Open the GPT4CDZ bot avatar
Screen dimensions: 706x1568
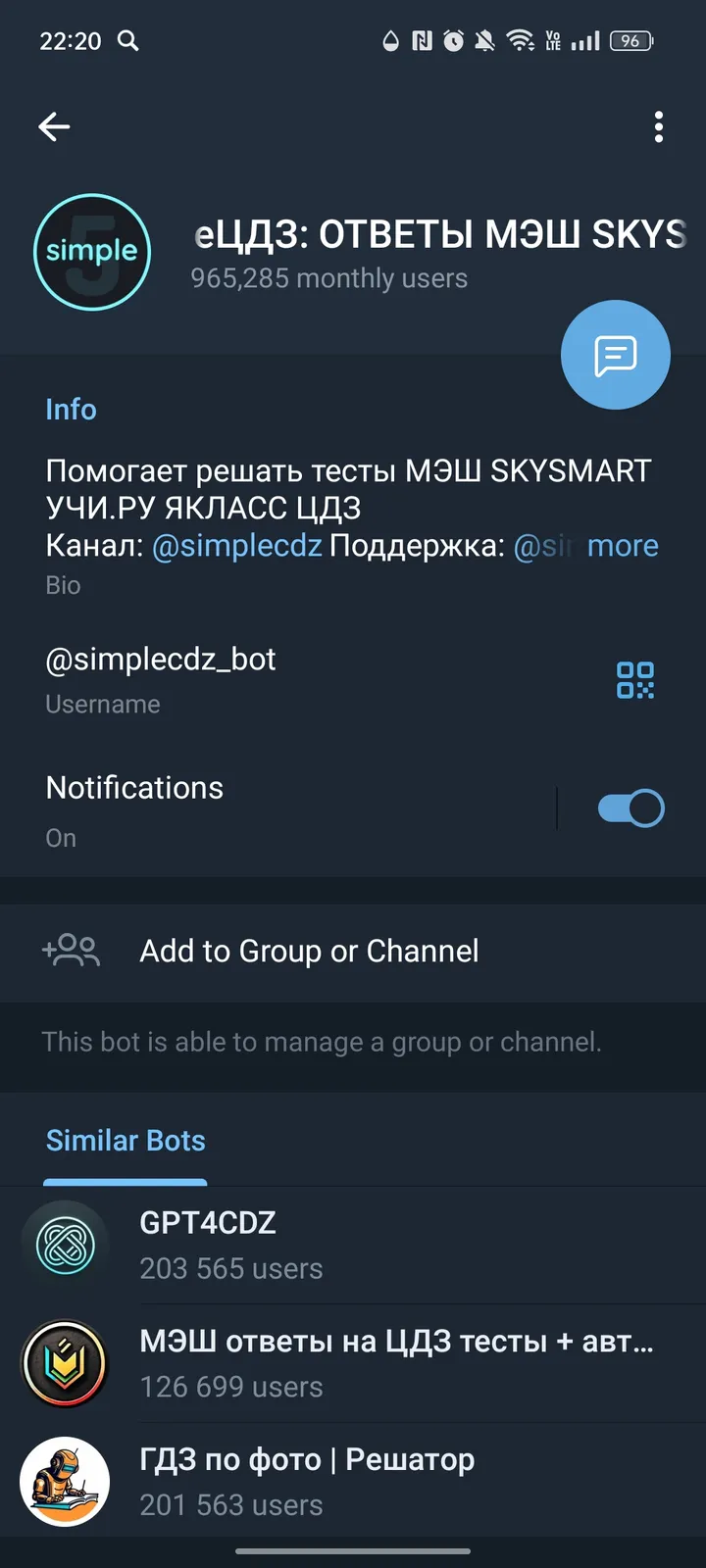point(65,1243)
